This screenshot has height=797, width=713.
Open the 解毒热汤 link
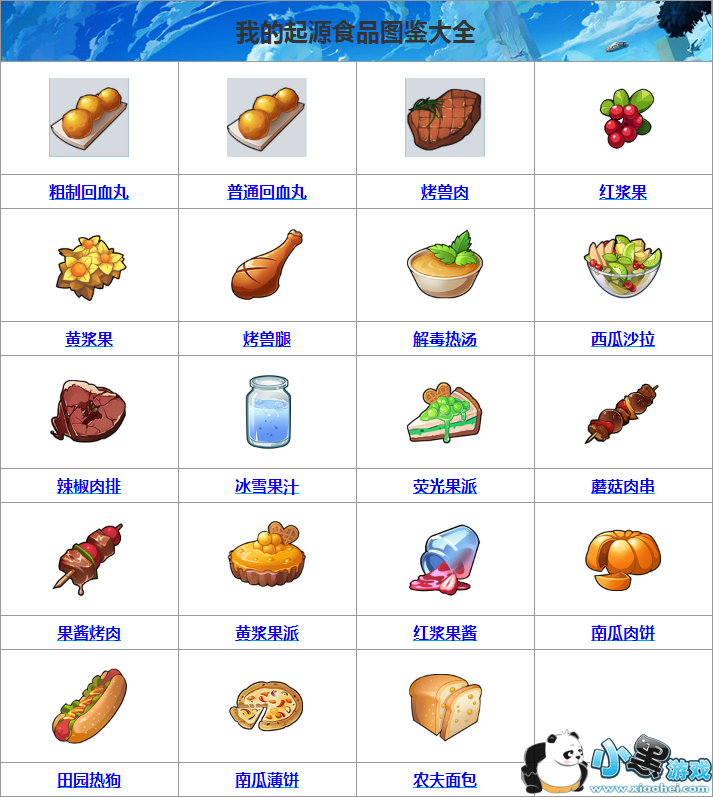pyautogui.click(x=445, y=339)
